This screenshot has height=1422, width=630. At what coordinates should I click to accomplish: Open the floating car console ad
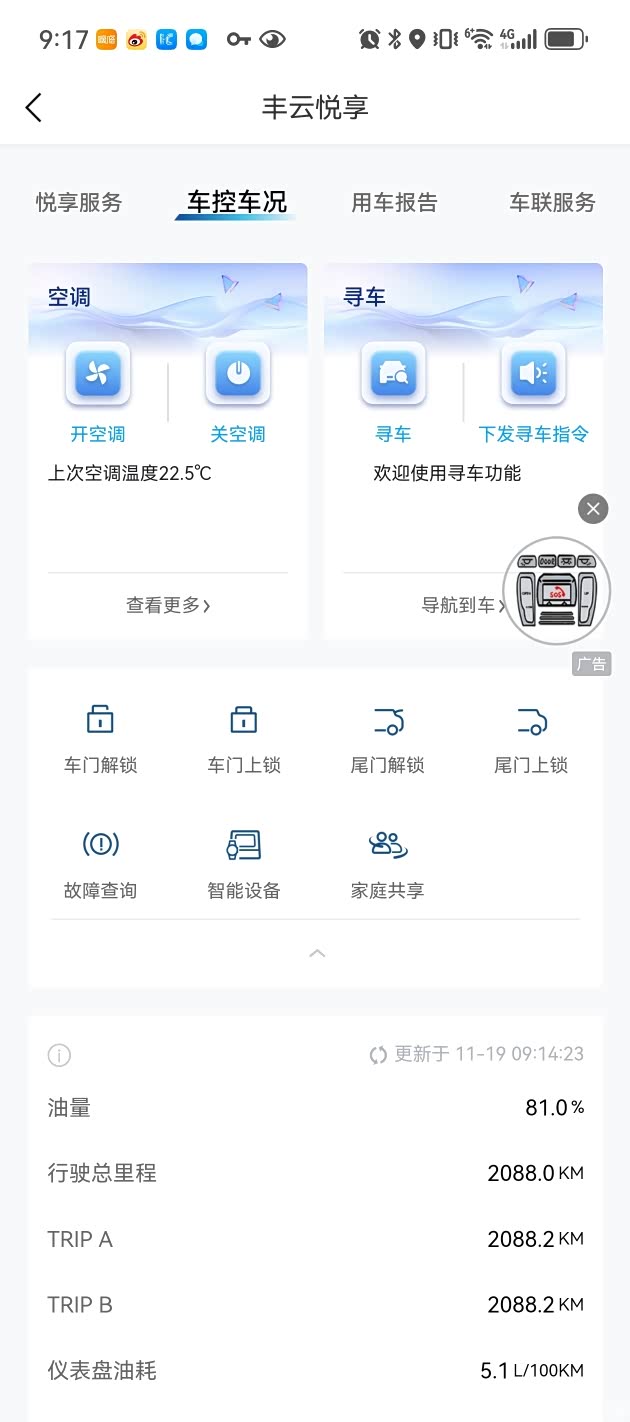coord(556,591)
